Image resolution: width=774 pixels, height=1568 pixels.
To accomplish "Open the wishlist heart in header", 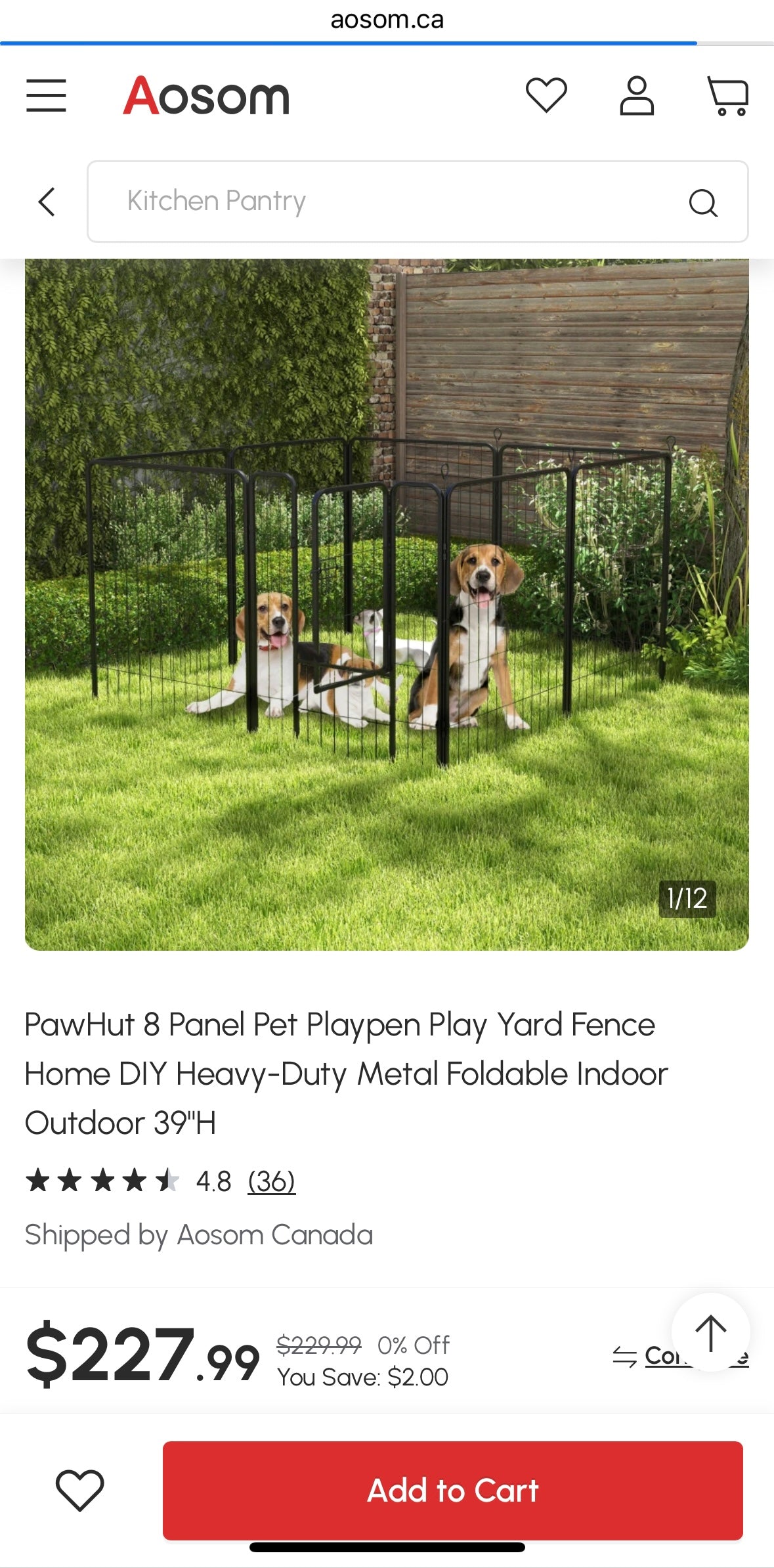I will [x=546, y=96].
